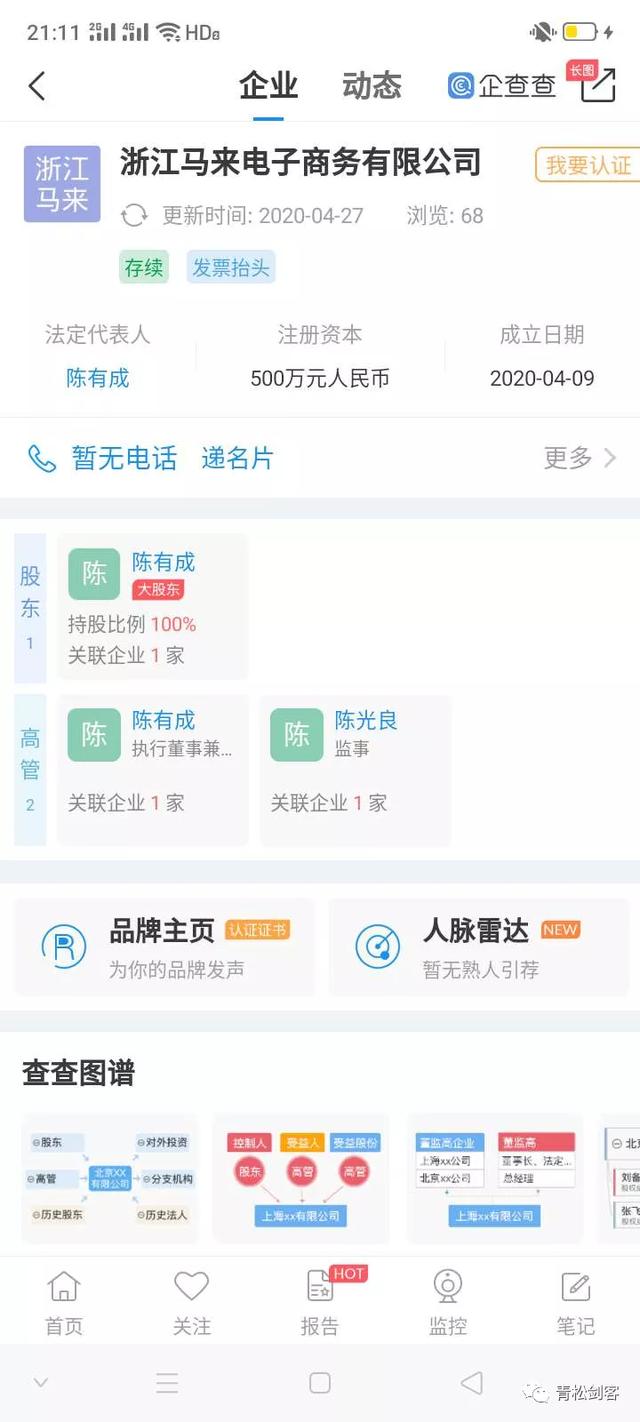640x1422 pixels.
Task: Open executive card for 陈有成 执行董事
Action: coord(152,768)
